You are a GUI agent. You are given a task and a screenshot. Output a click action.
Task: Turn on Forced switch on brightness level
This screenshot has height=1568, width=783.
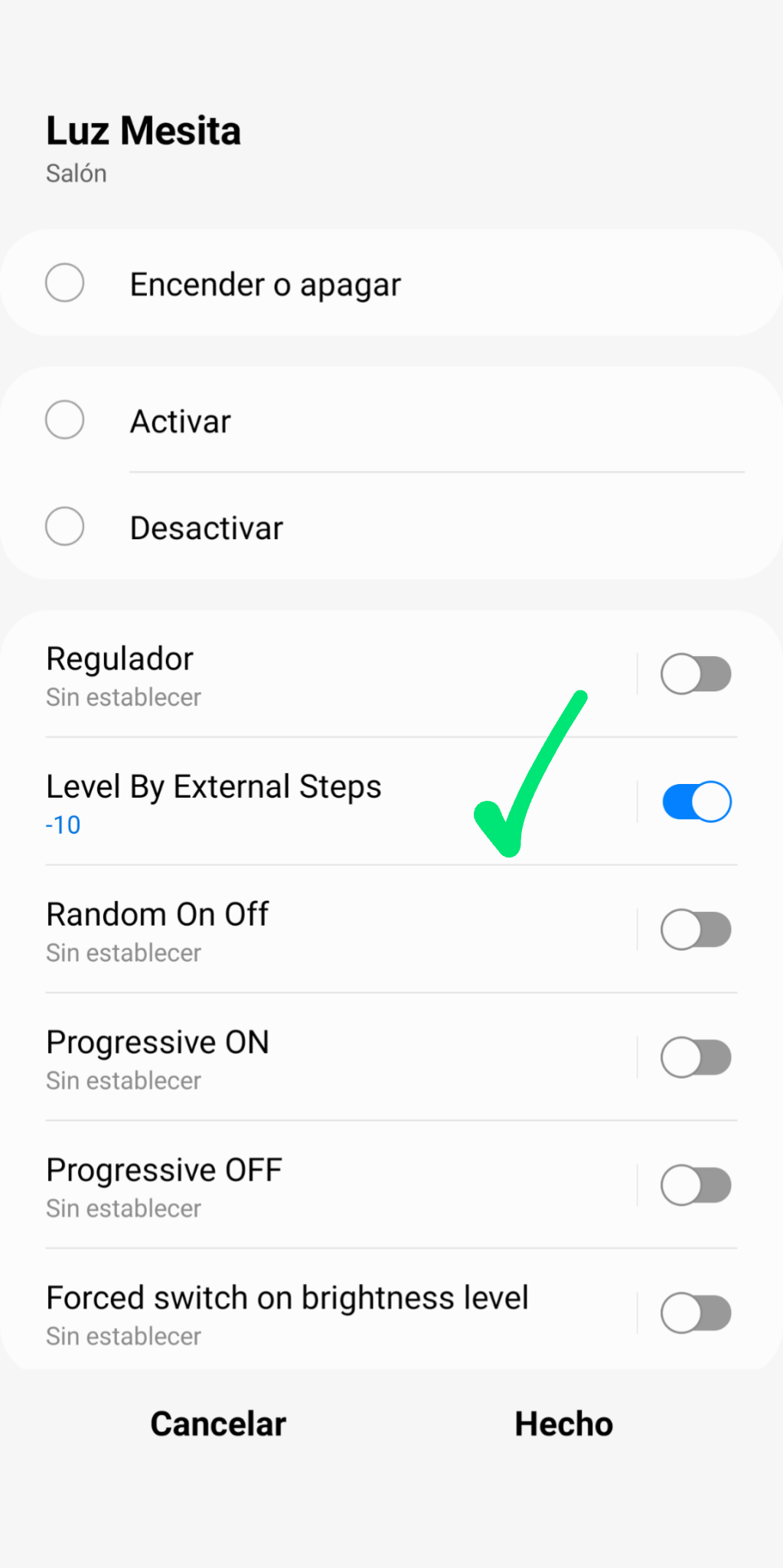click(696, 1314)
